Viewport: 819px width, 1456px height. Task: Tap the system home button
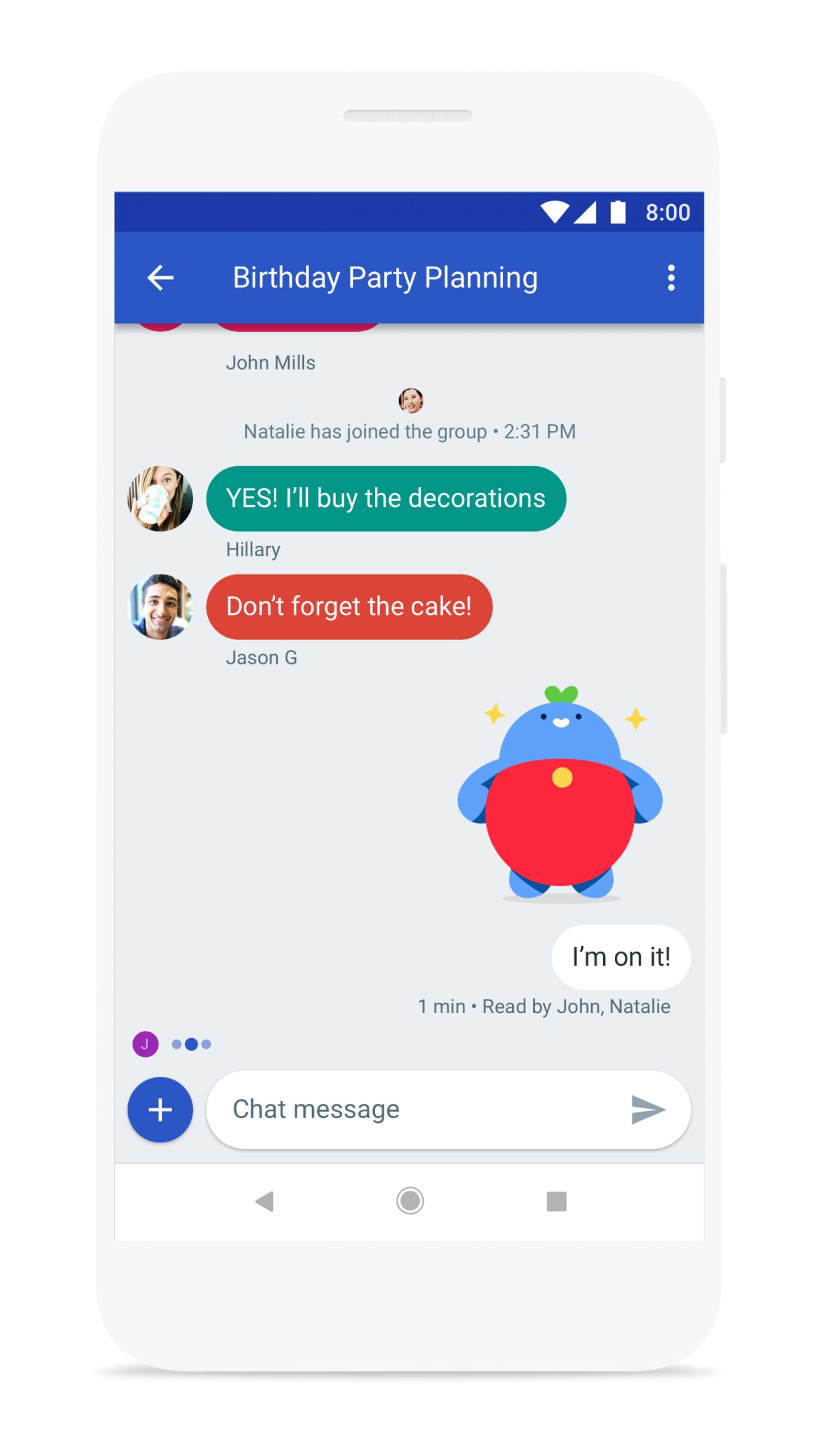[x=409, y=1201]
